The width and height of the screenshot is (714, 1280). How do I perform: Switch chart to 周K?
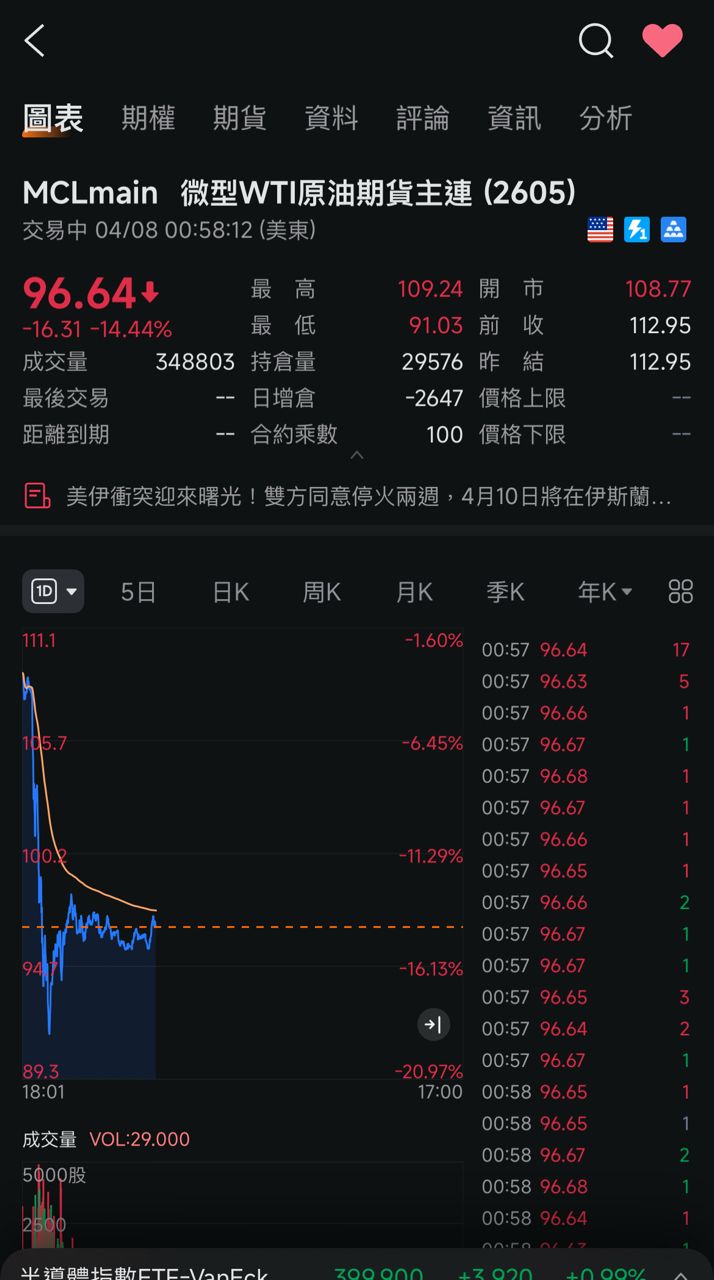point(322,592)
